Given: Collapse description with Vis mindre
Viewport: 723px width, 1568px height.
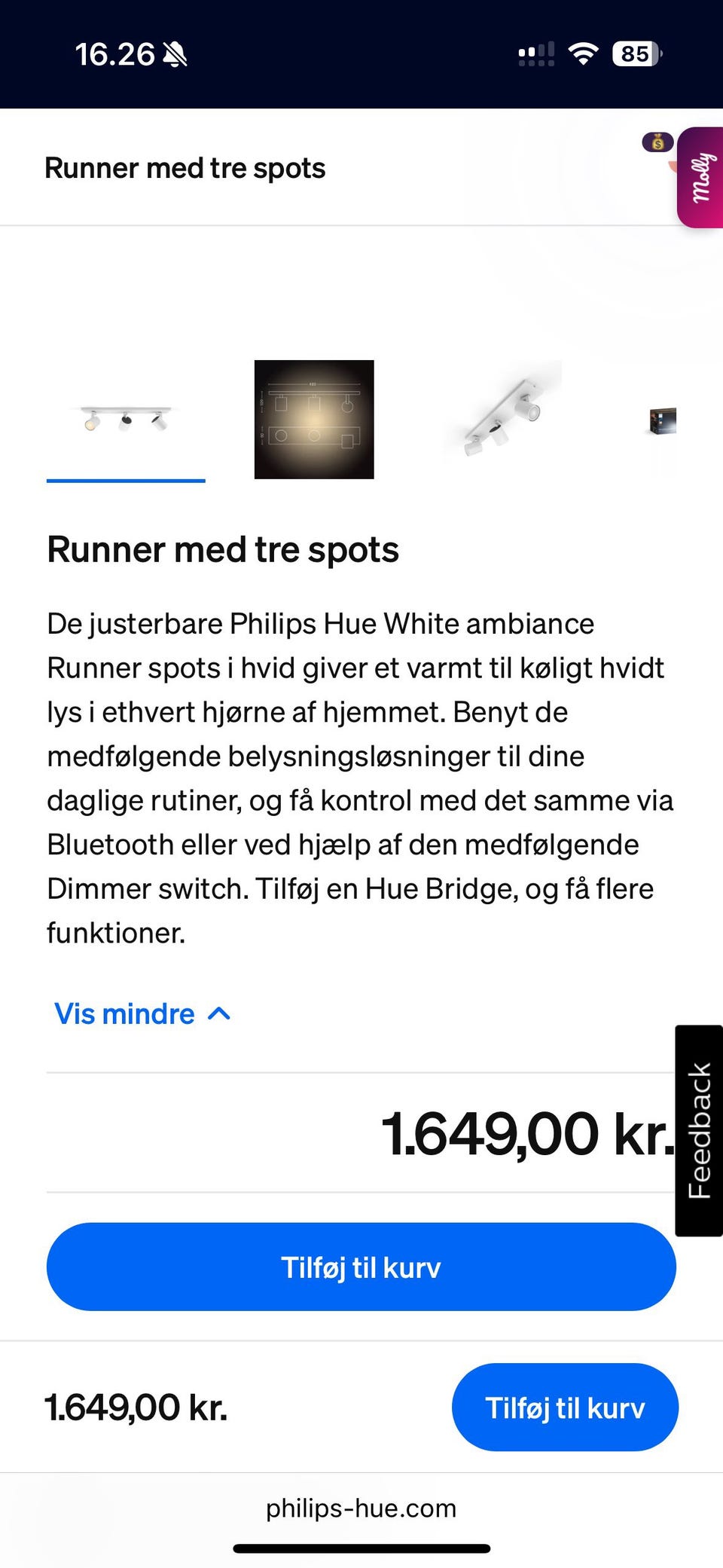Looking at the screenshot, I should tap(142, 1014).
